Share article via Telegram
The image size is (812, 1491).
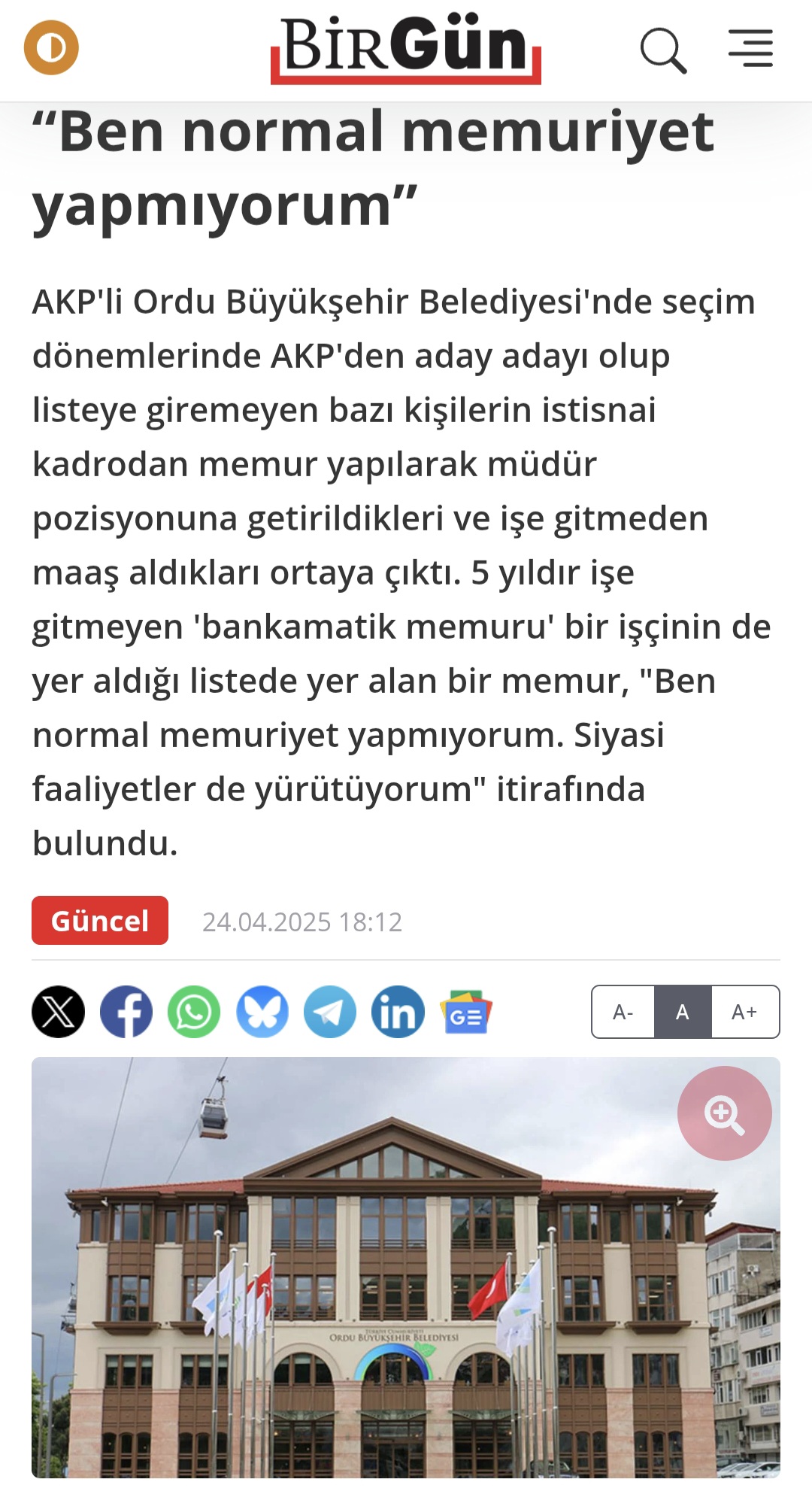click(330, 1012)
